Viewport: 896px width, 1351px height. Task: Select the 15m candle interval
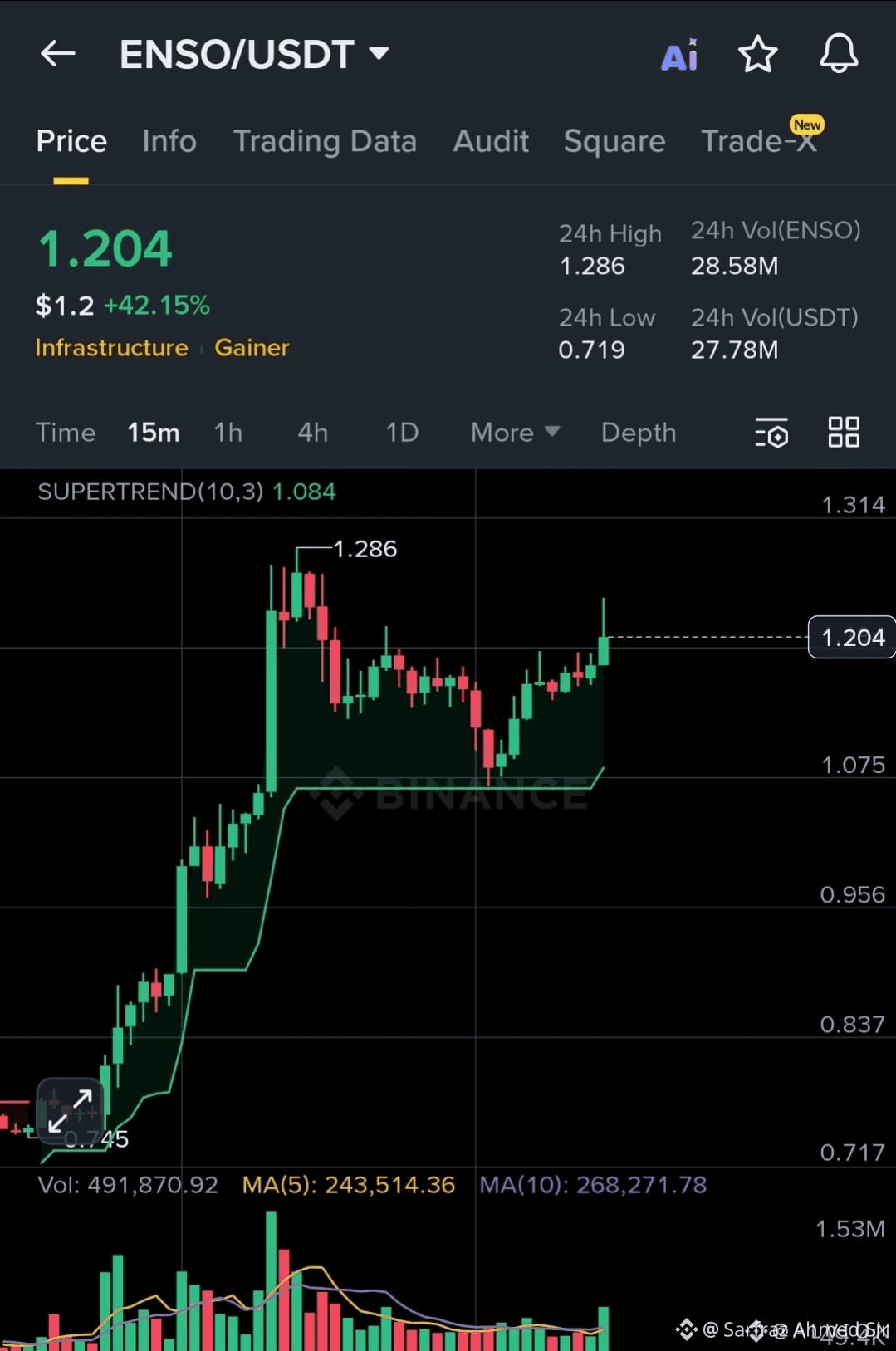pyautogui.click(x=153, y=433)
